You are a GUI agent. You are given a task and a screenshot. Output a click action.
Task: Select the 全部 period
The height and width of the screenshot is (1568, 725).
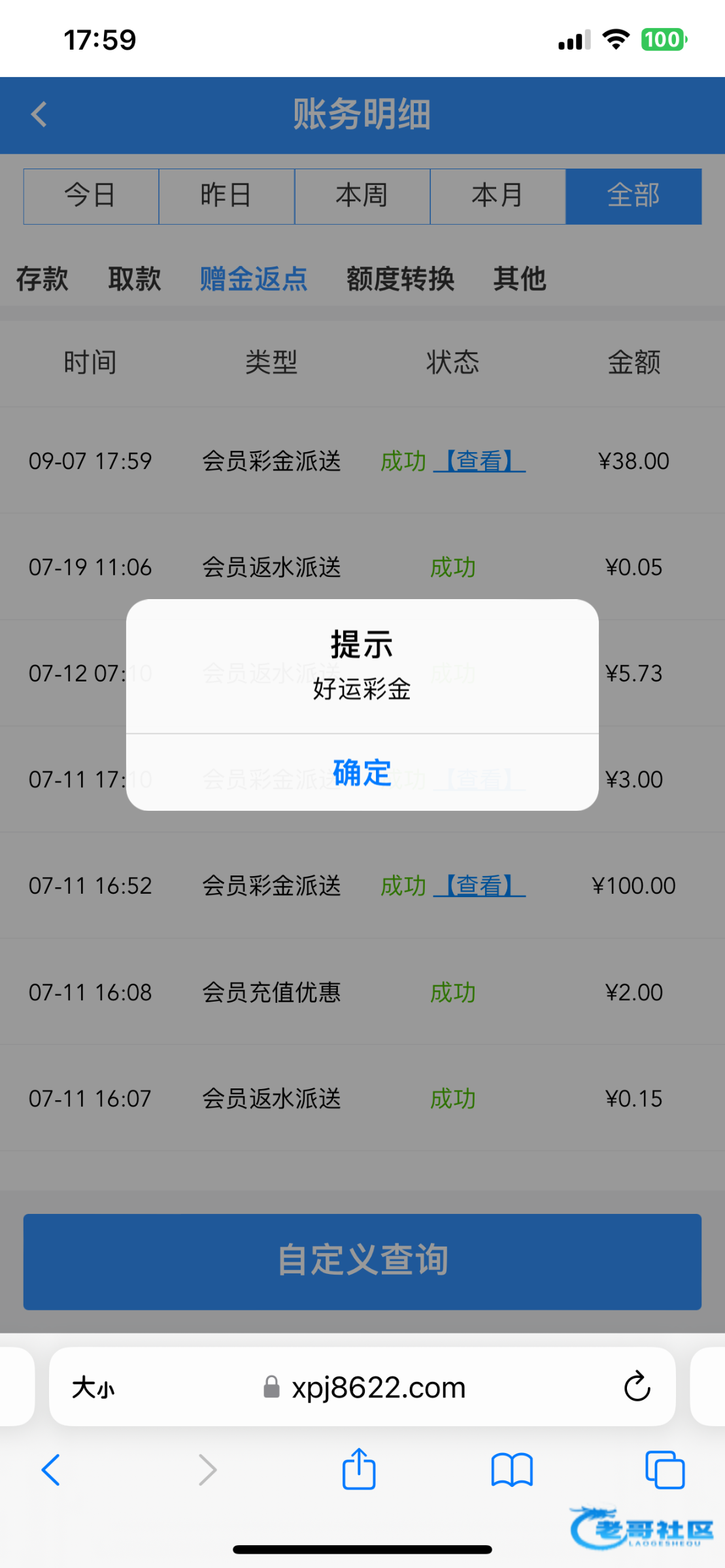[x=633, y=196]
